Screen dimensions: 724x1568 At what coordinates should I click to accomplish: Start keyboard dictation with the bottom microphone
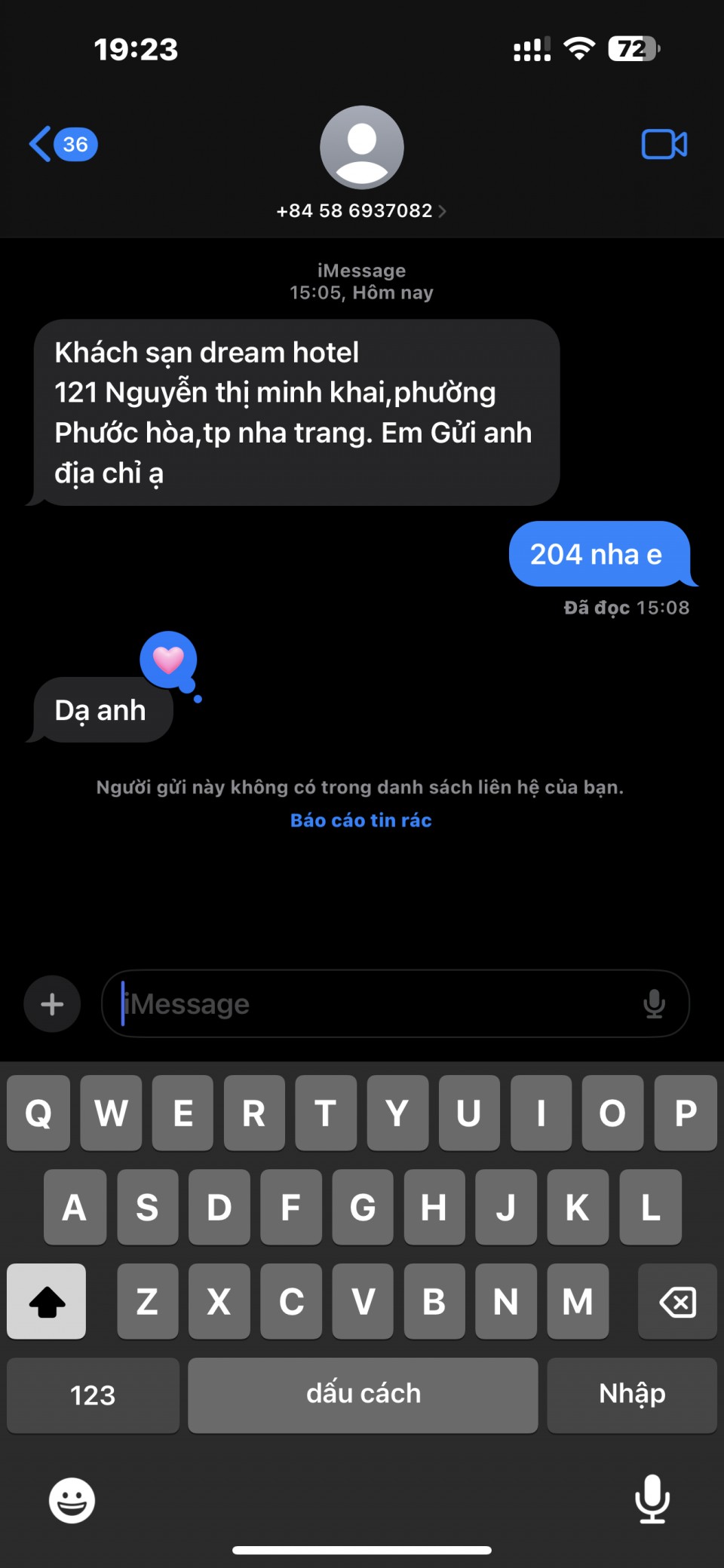tap(652, 1499)
